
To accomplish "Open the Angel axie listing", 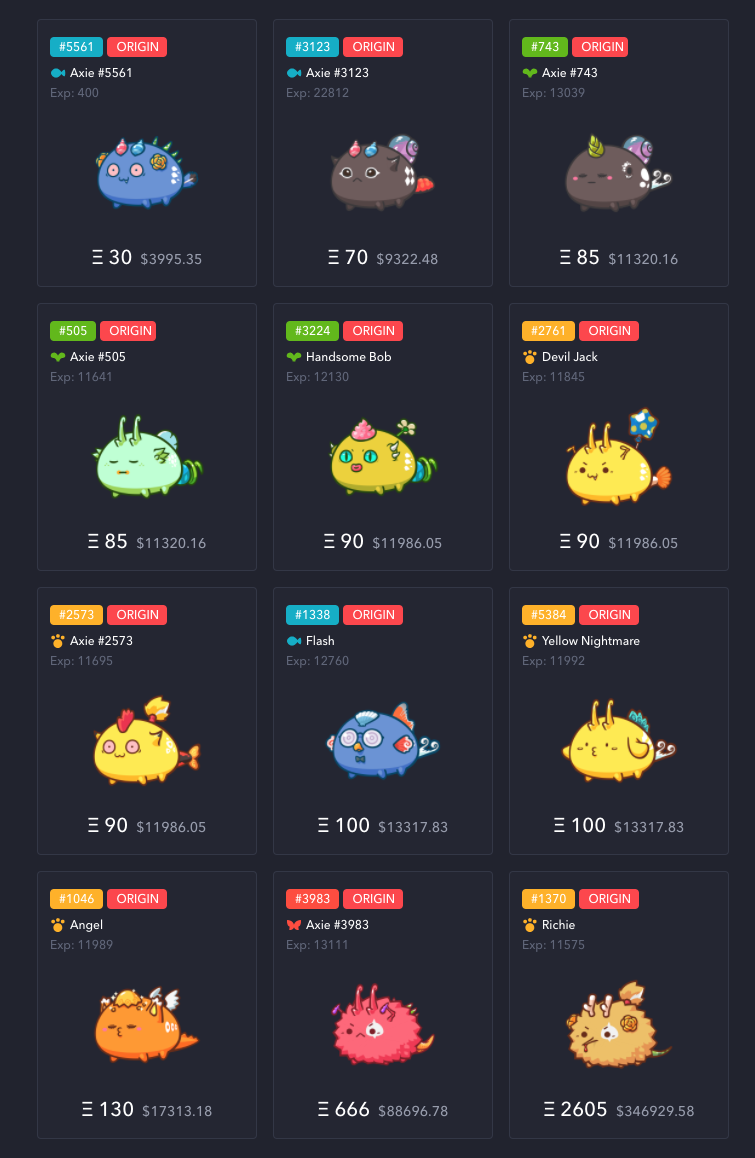I will [x=147, y=1022].
